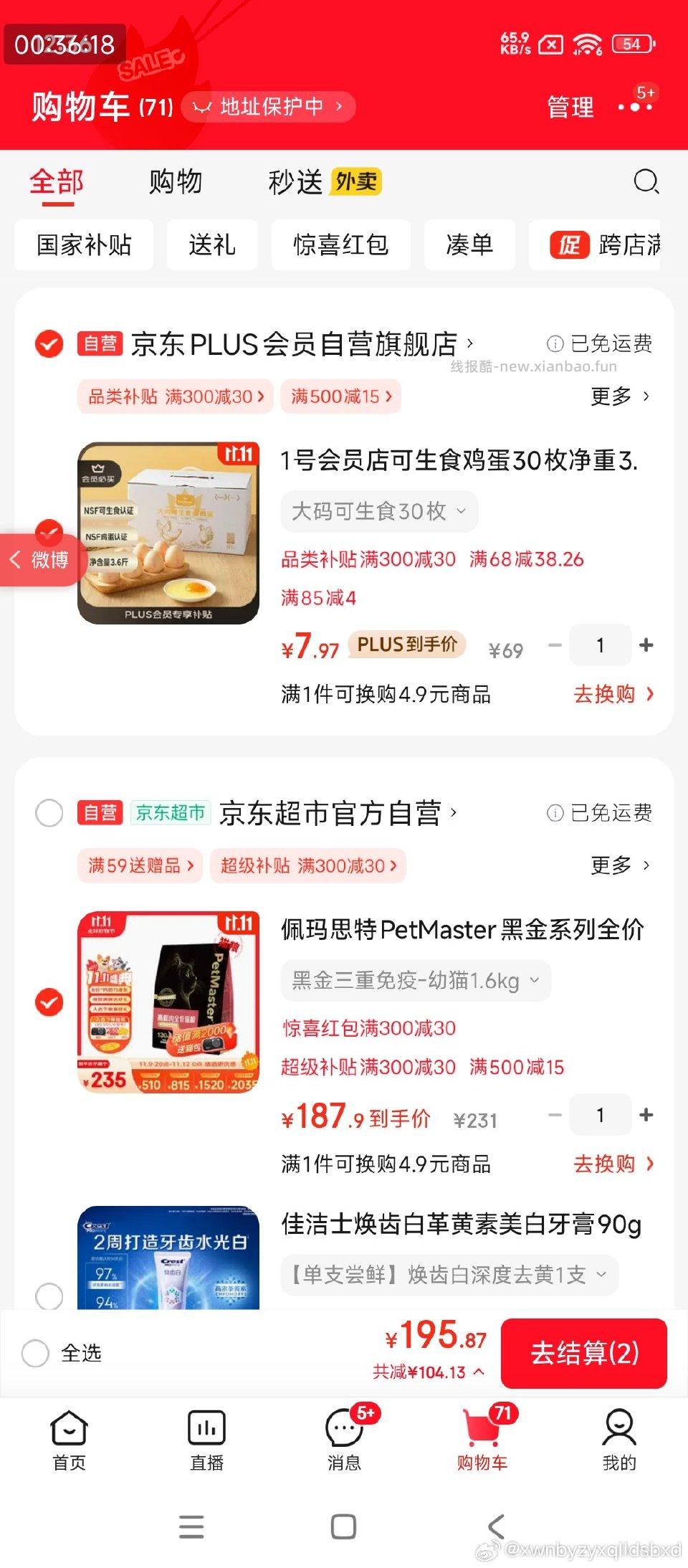Open the 大码可生食30枚 spec dropdown
The width and height of the screenshot is (688, 1568).
click(378, 511)
